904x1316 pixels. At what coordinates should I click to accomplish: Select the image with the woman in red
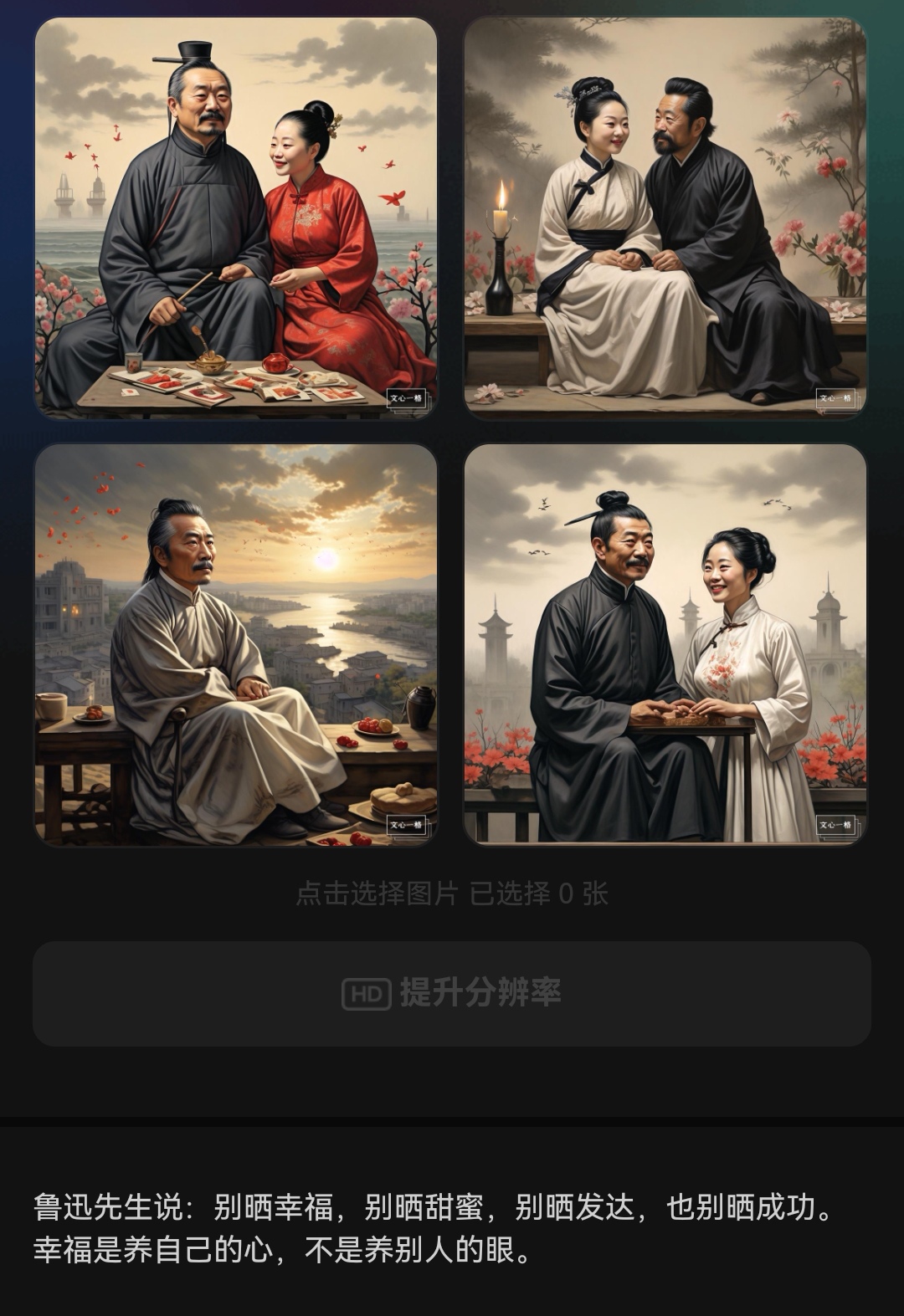(236, 218)
